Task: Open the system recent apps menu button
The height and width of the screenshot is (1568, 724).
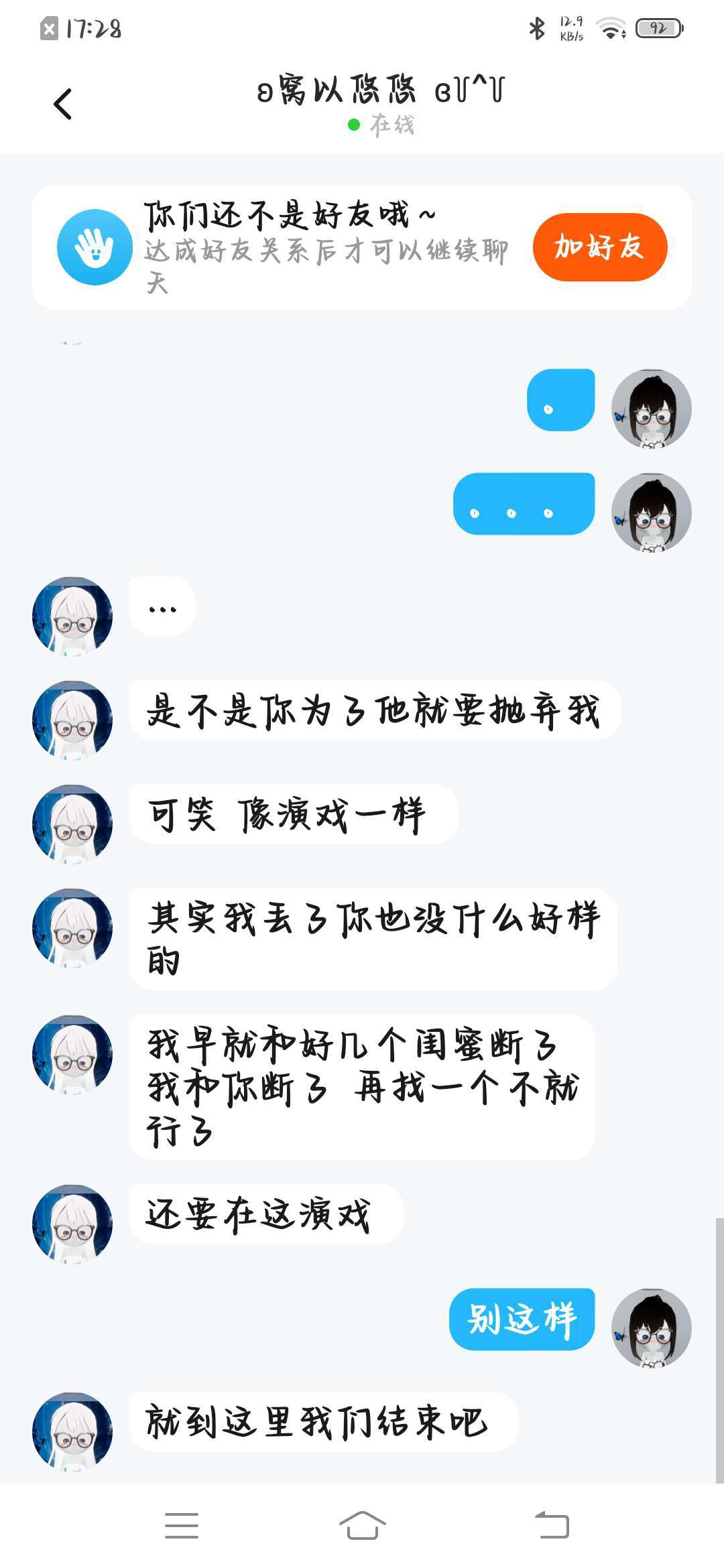Action: pos(182,1525)
